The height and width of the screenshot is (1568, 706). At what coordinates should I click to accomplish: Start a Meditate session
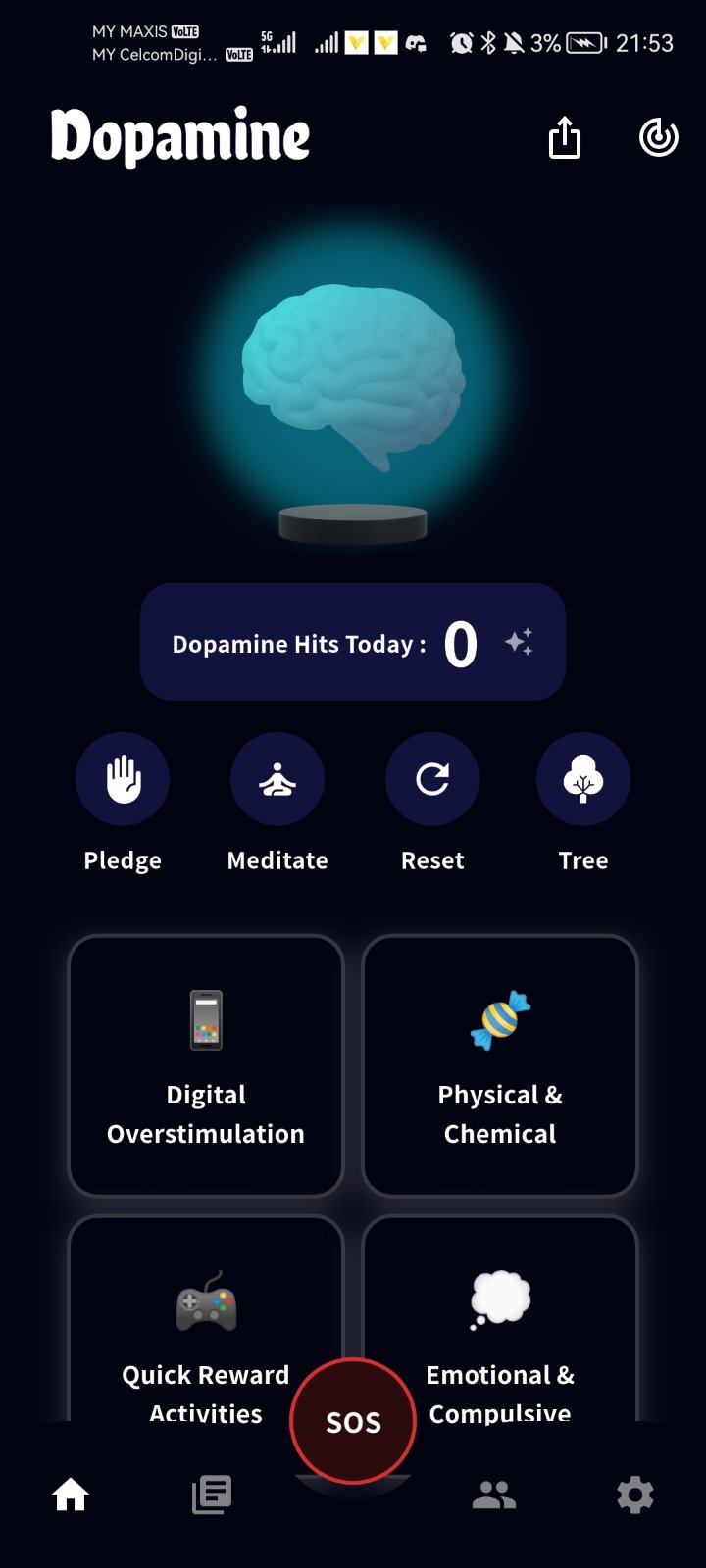pyautogui.click(x=277, y=780)
